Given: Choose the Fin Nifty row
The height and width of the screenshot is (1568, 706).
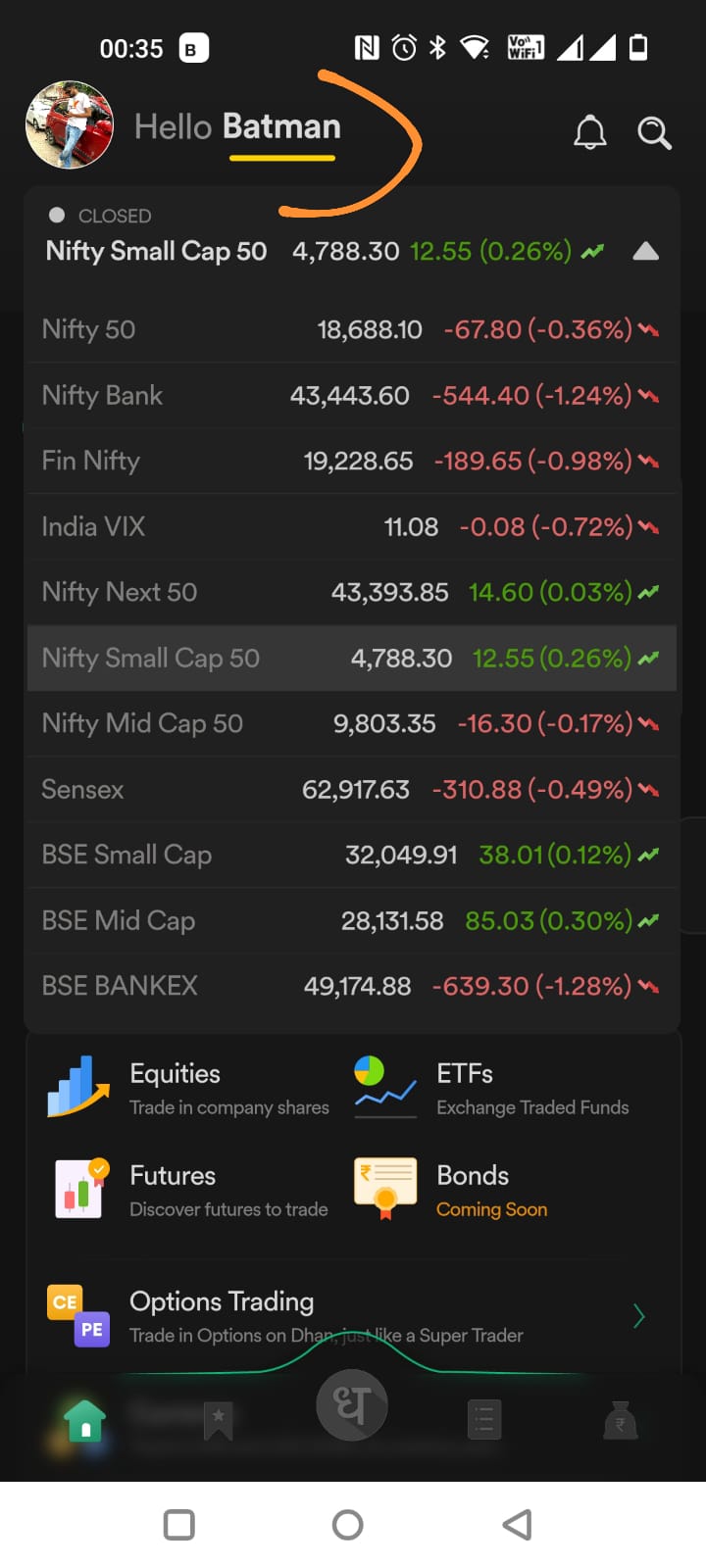Looking at the screenshot, I should 352,461.
